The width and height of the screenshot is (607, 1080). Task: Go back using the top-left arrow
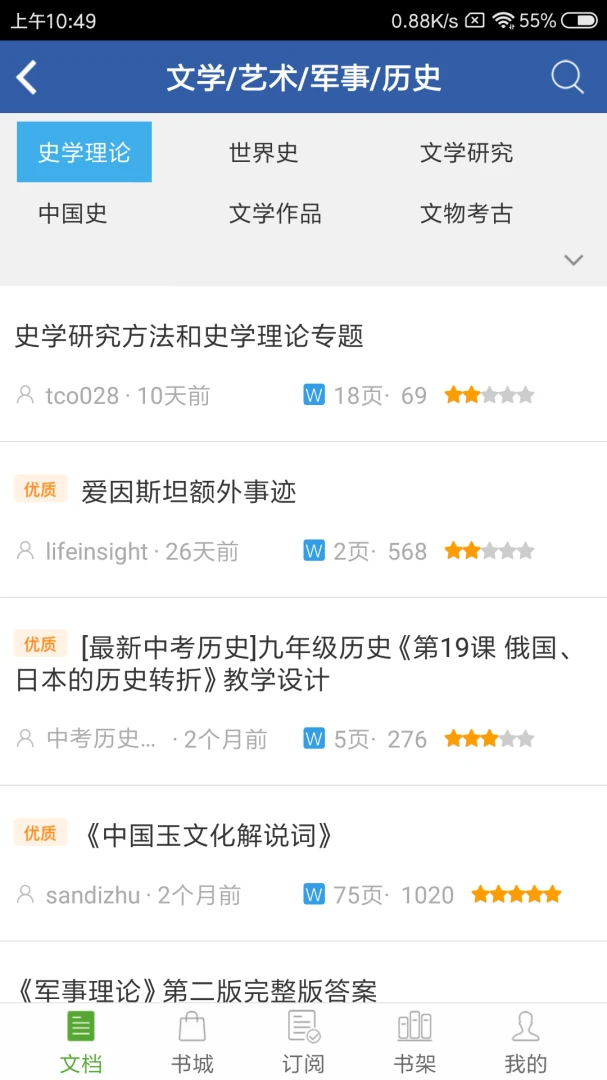point(27,77)
